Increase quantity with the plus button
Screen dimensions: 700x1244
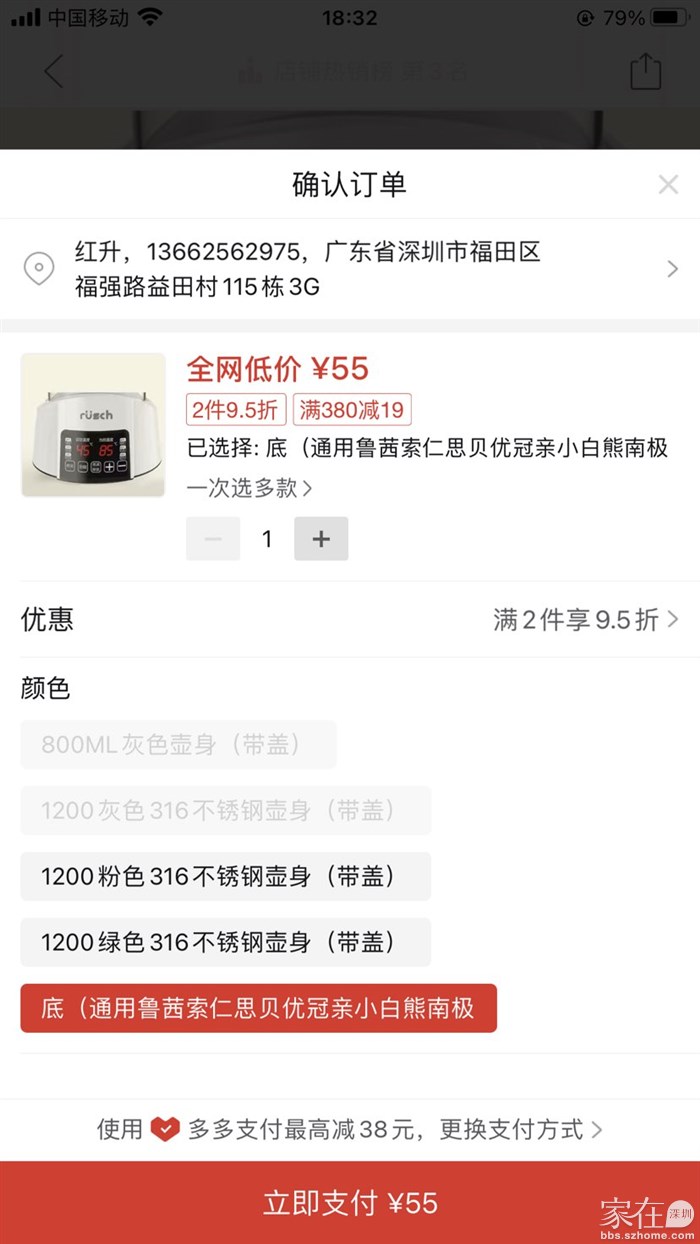(x=321, y=539)
